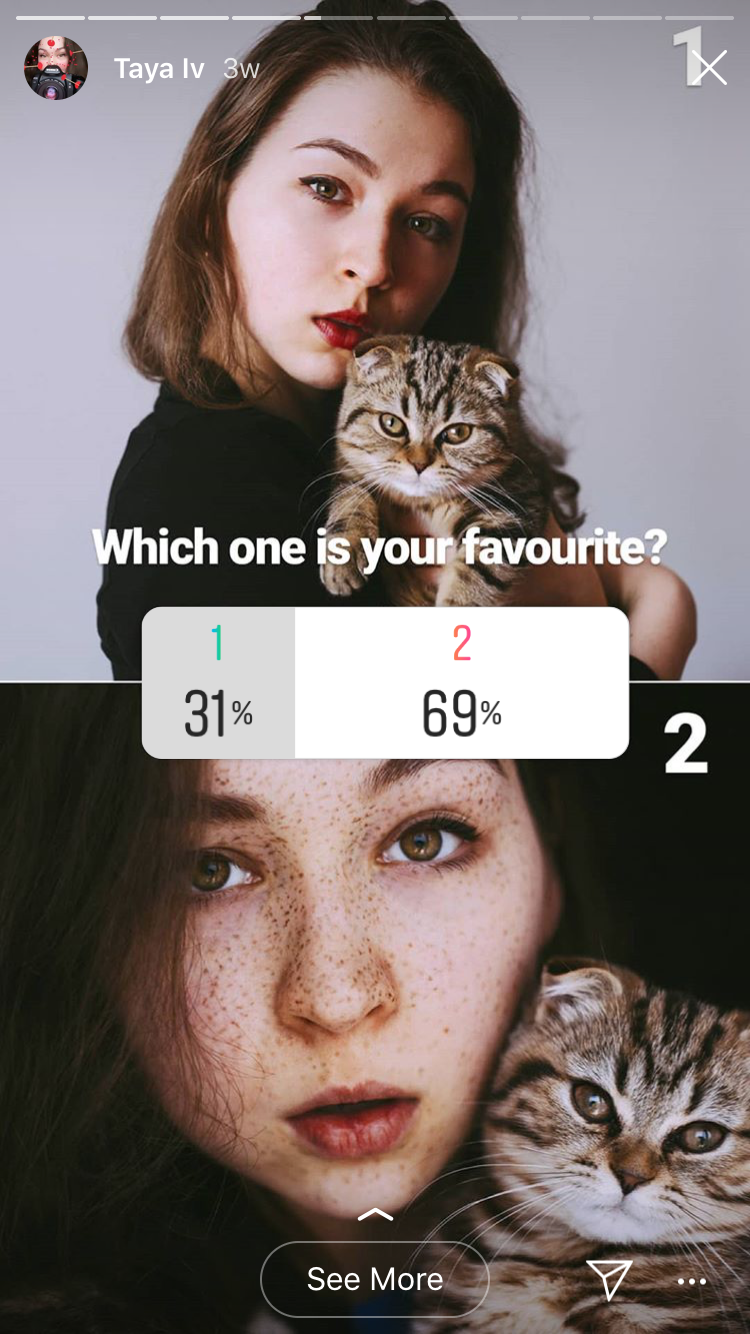The height and width of the screenshot is (1334, 750).
Task: Share this story via the paper-plane icon
Action: [x=609, y=1280]
